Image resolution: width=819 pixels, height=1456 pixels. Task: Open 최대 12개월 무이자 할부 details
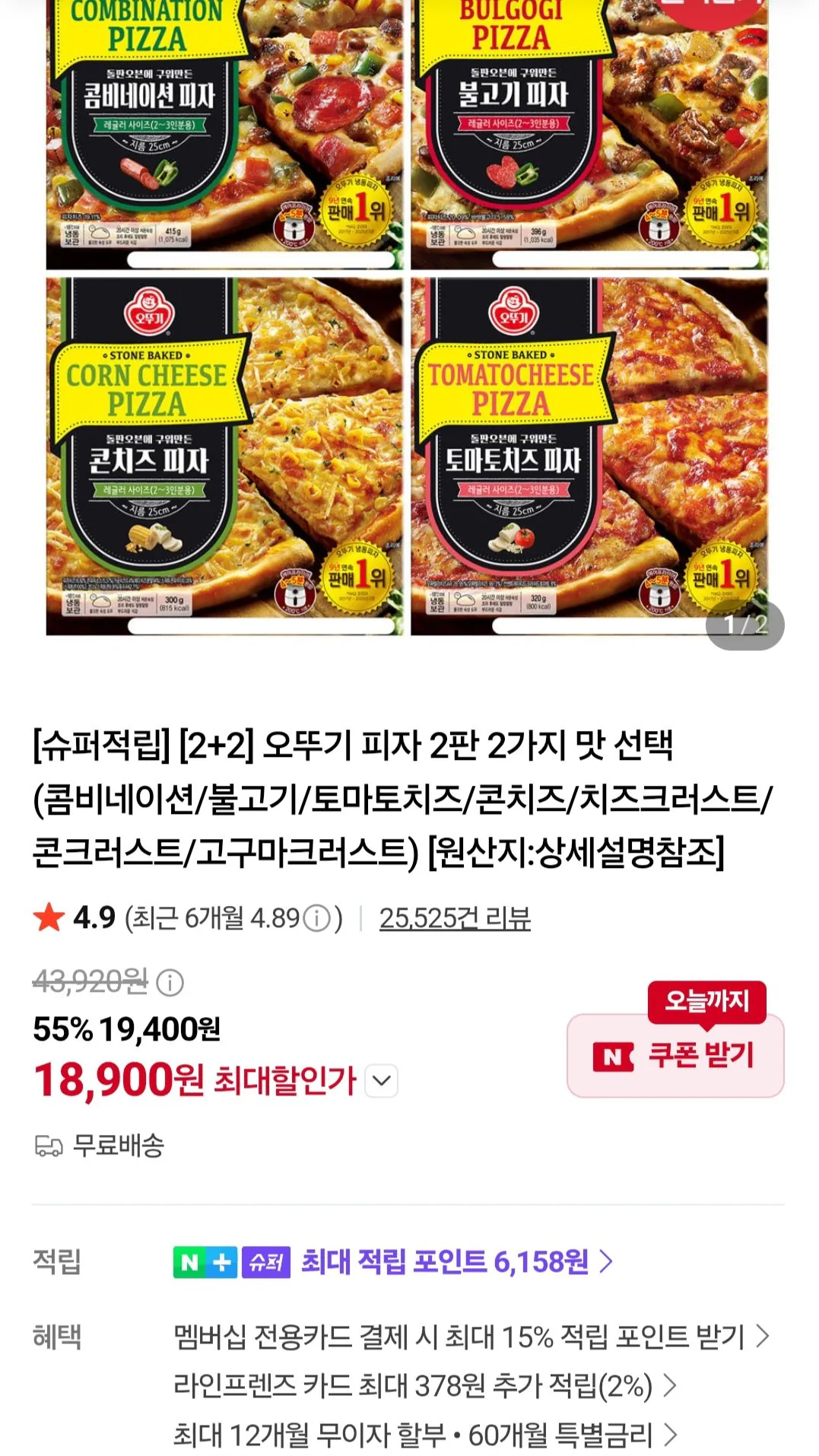[424, 1435]
